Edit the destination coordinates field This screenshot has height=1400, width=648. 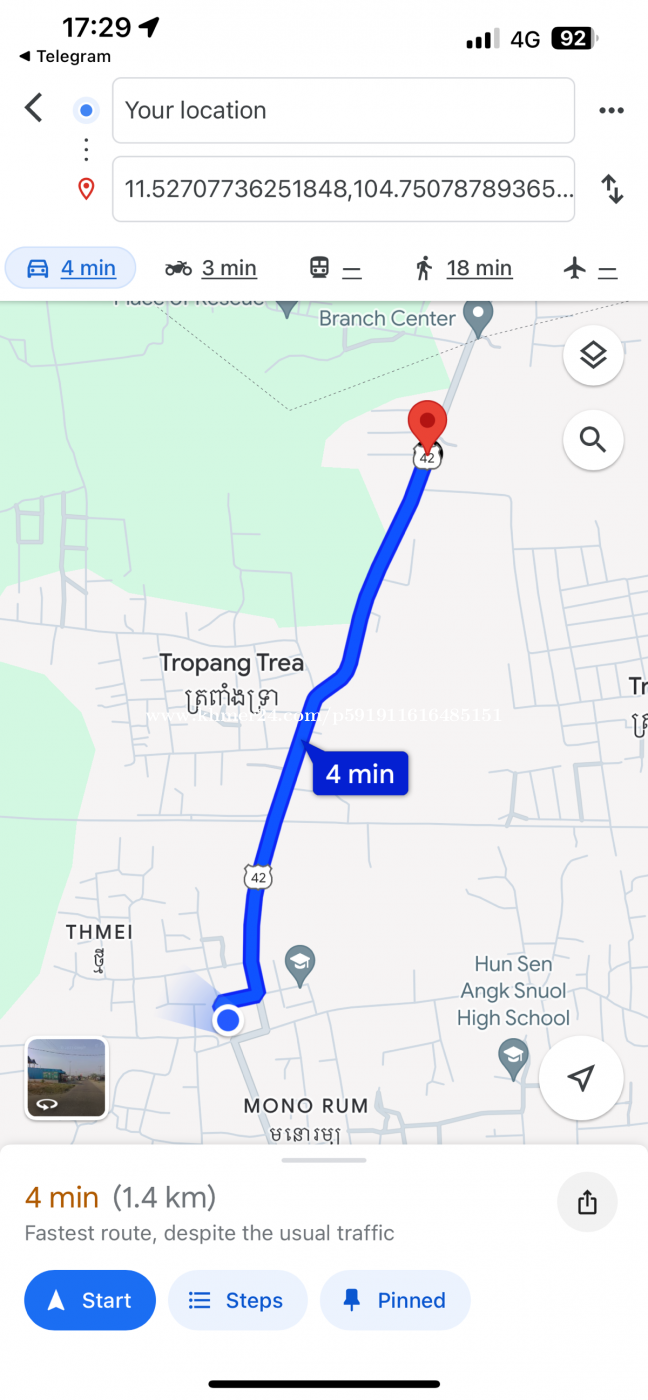pos(343,188)
